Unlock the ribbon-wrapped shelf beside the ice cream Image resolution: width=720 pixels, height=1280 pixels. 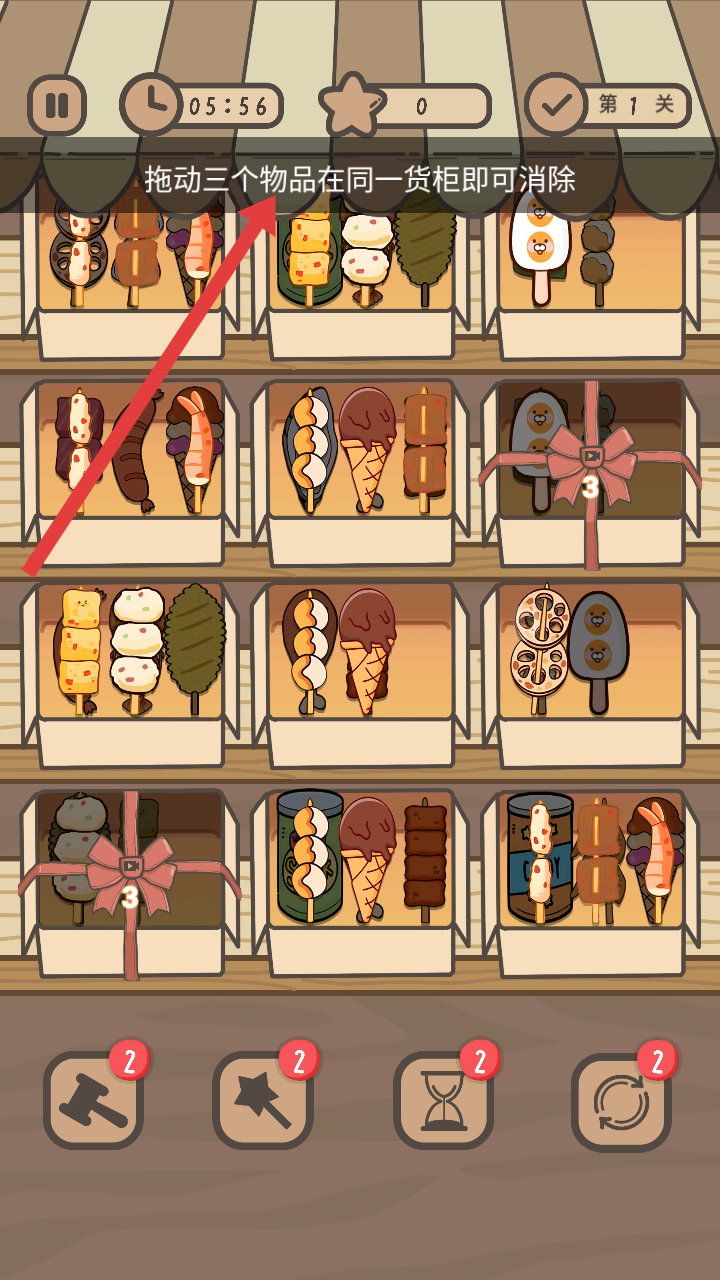[591, 462]
